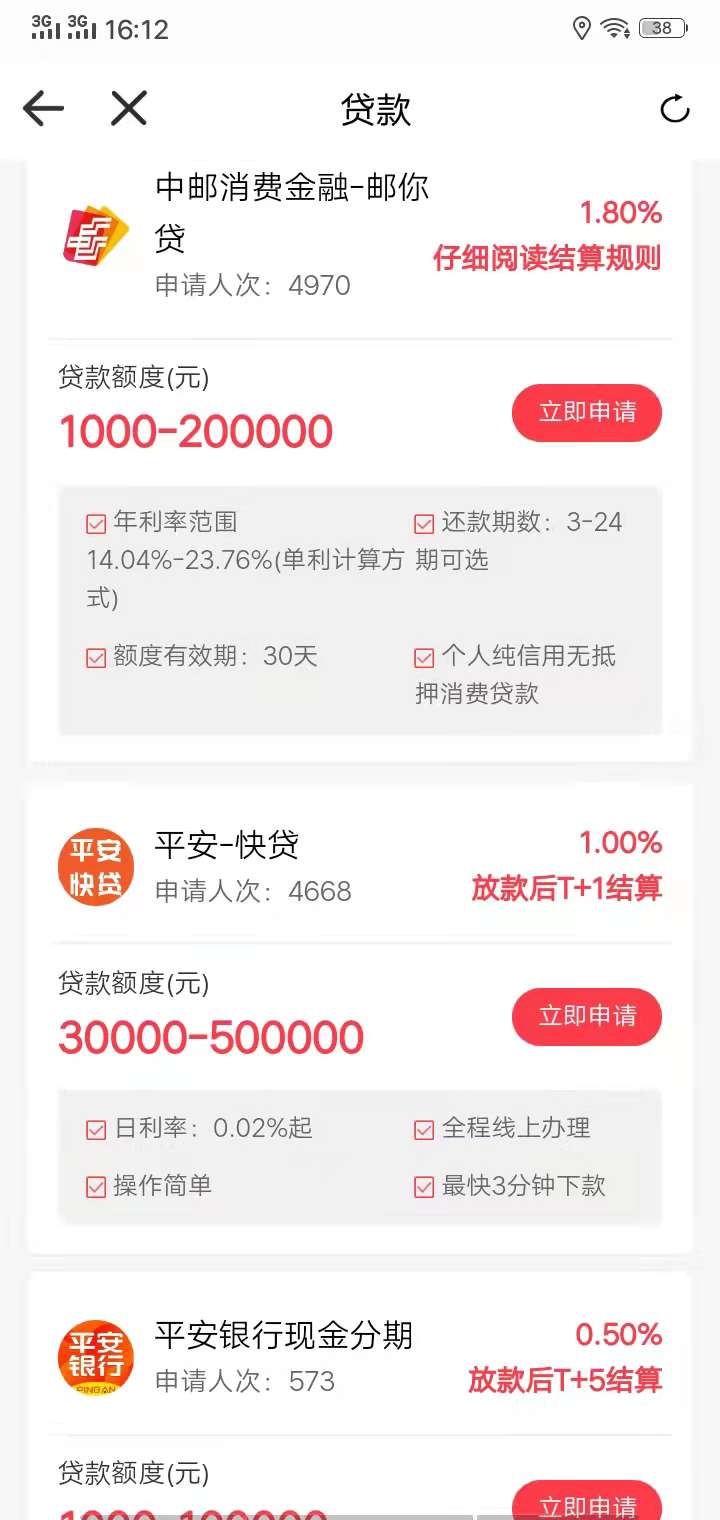720x1520 pixels.
Task: Open the 平安银行现金分期 loan card
Action: pyautogui.click(x=360, y=1396)
